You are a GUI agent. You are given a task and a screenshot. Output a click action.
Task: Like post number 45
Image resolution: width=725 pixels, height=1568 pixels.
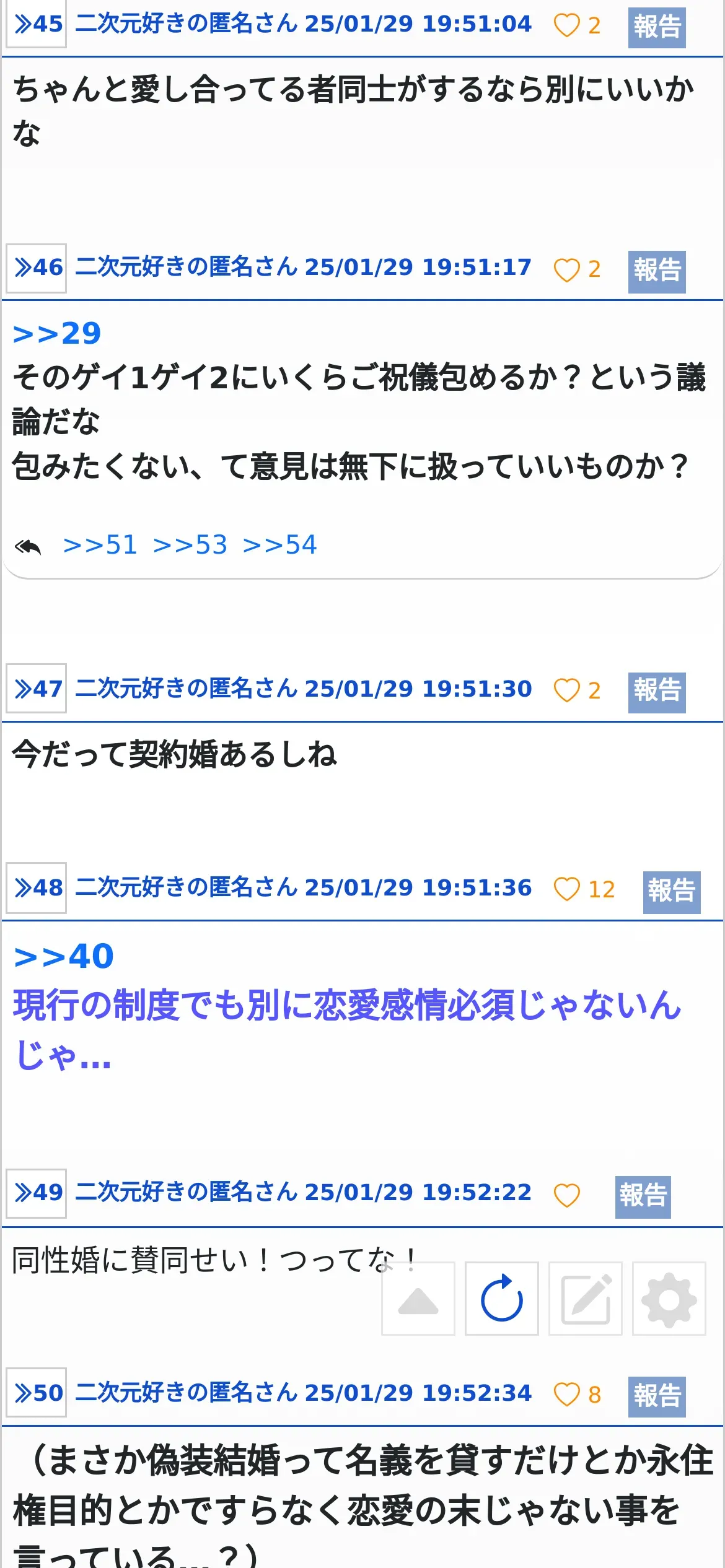pos(566,26)
